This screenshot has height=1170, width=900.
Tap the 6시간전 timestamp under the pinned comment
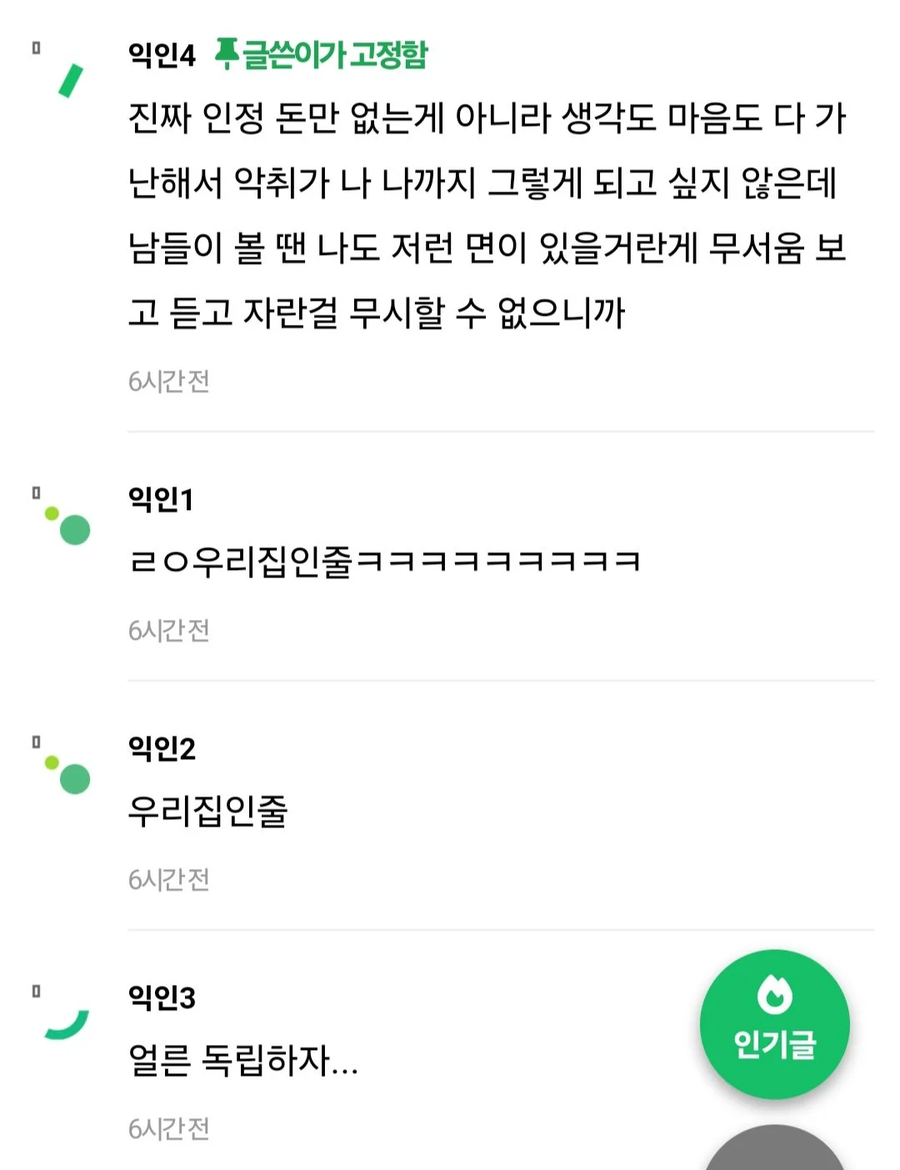[169, 381]
